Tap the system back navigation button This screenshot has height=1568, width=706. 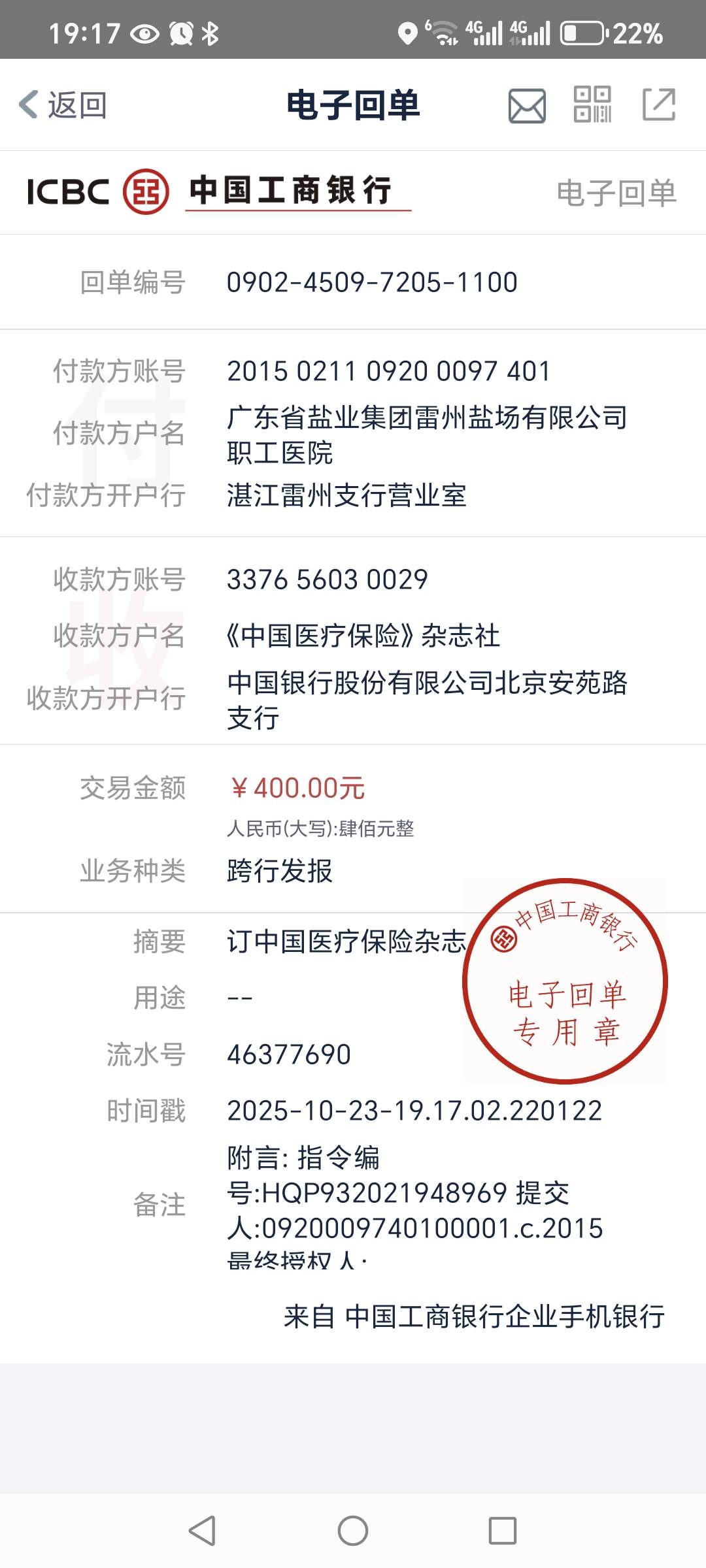coord(202,1531)
